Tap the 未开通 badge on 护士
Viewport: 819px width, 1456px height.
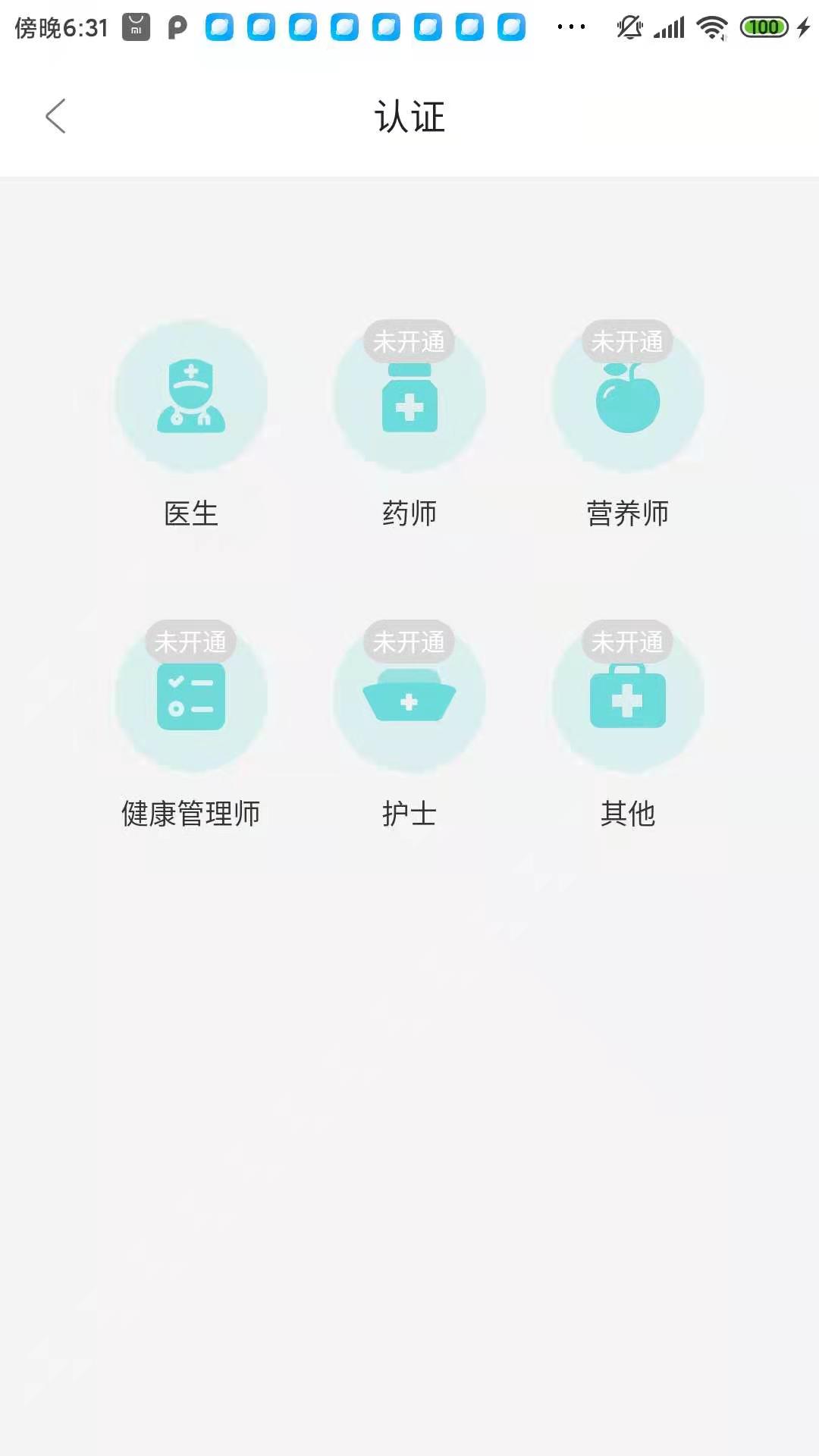(409, 642)
